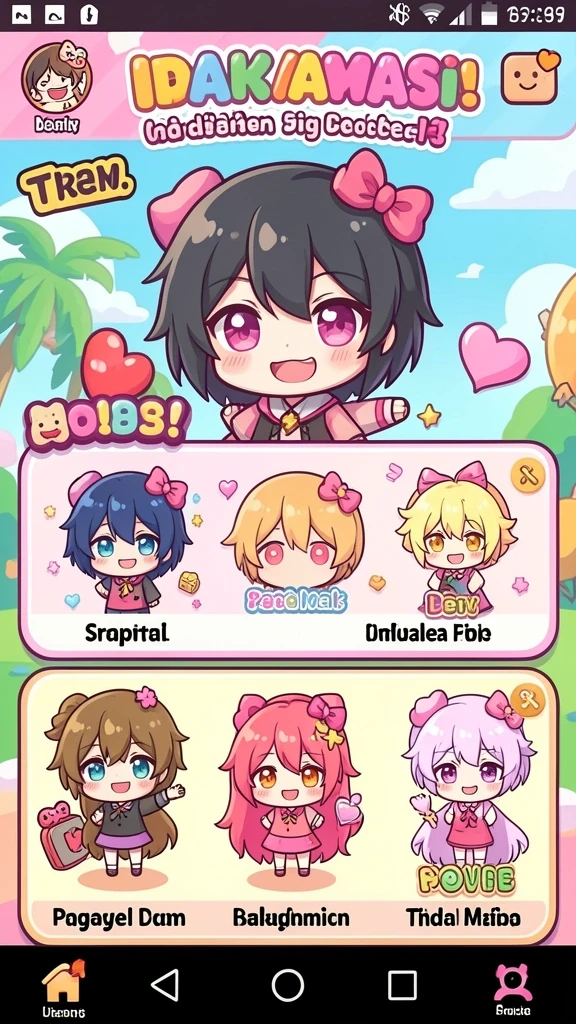Tap the smiley face icon with heart
Screen dimensions: 576x1024
(x=530, y=76)
